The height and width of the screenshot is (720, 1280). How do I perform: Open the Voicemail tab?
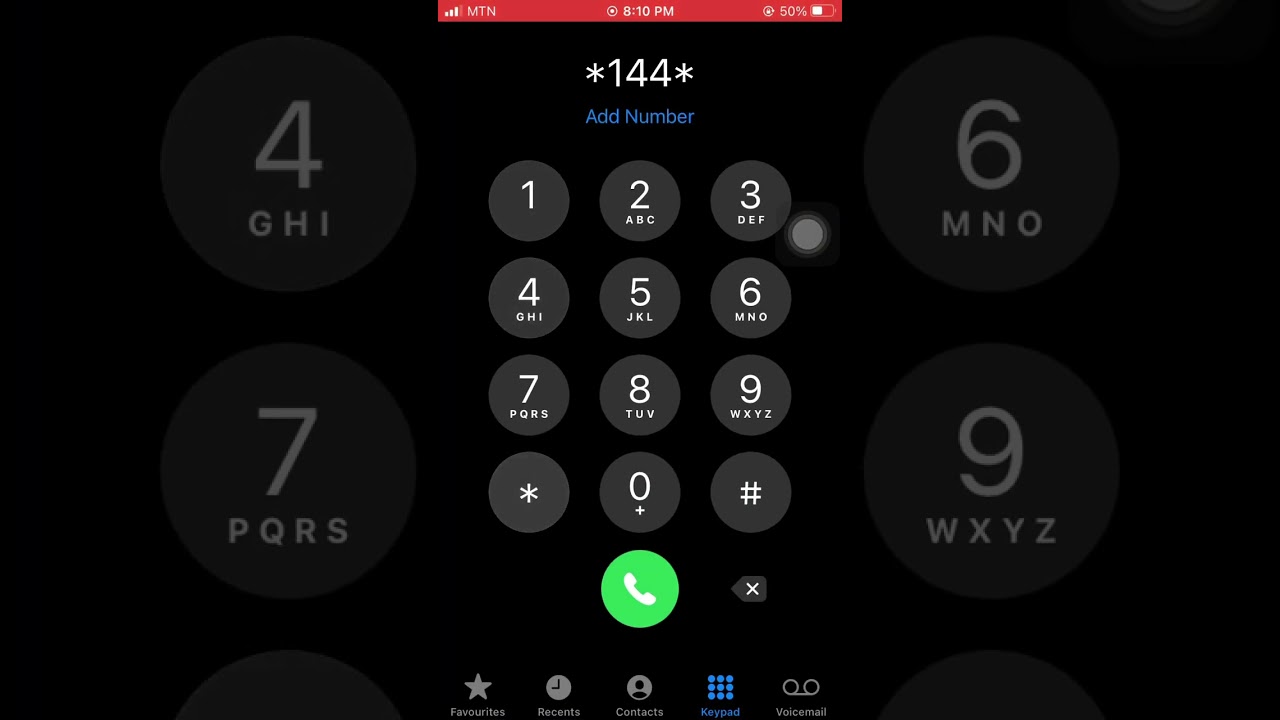click(801, 695)
